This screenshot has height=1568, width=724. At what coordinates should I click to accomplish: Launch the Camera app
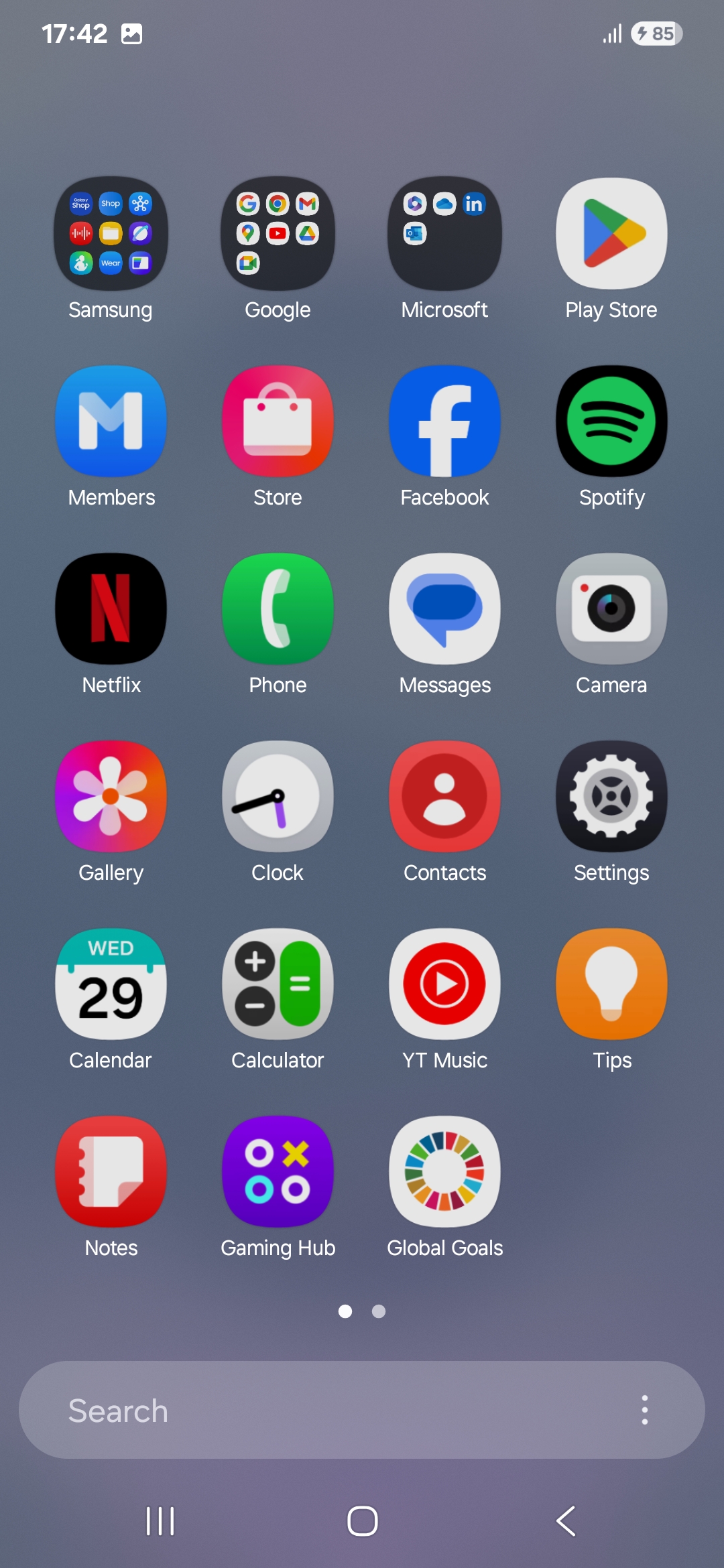click(x=611, y=608)
